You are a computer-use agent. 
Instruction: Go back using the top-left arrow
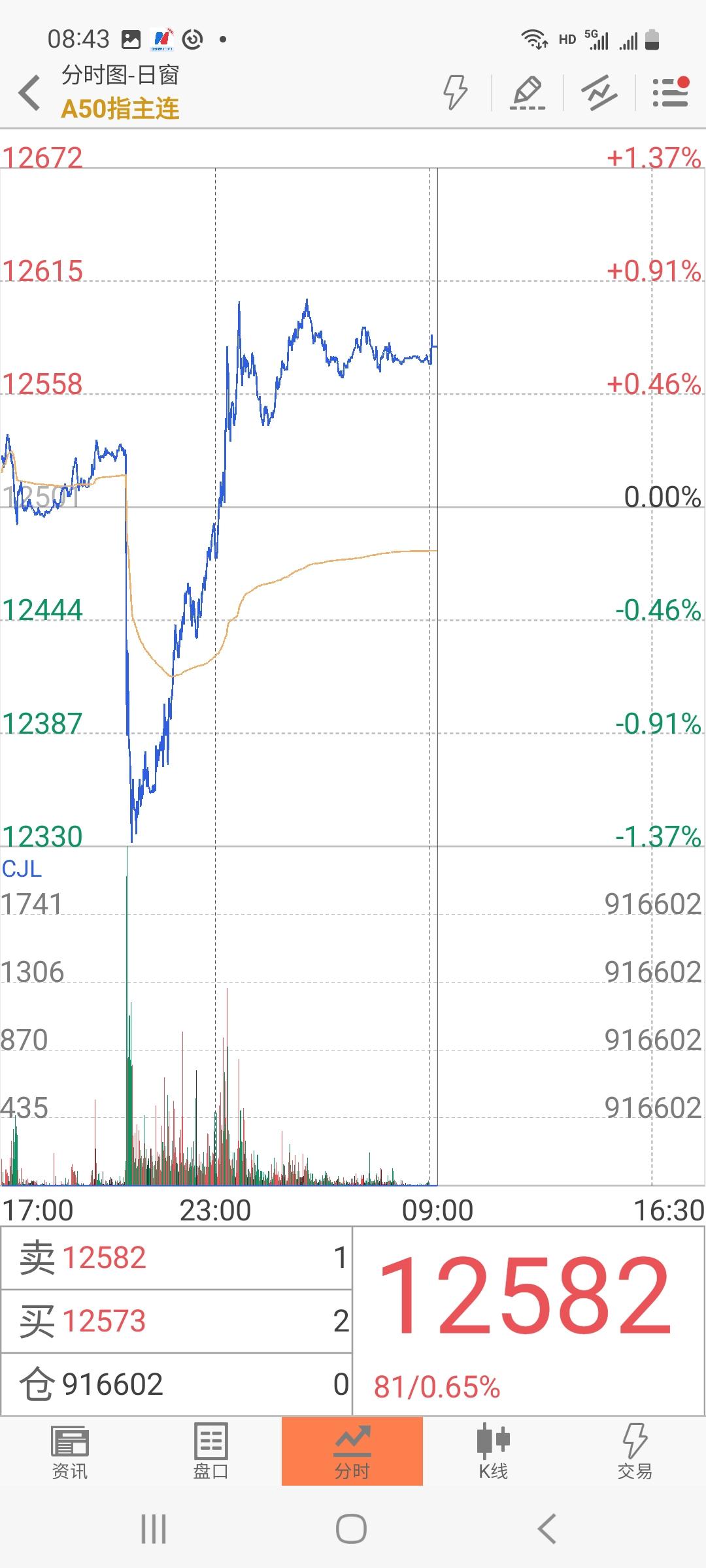pyautogui.click(x=29, y=93)
